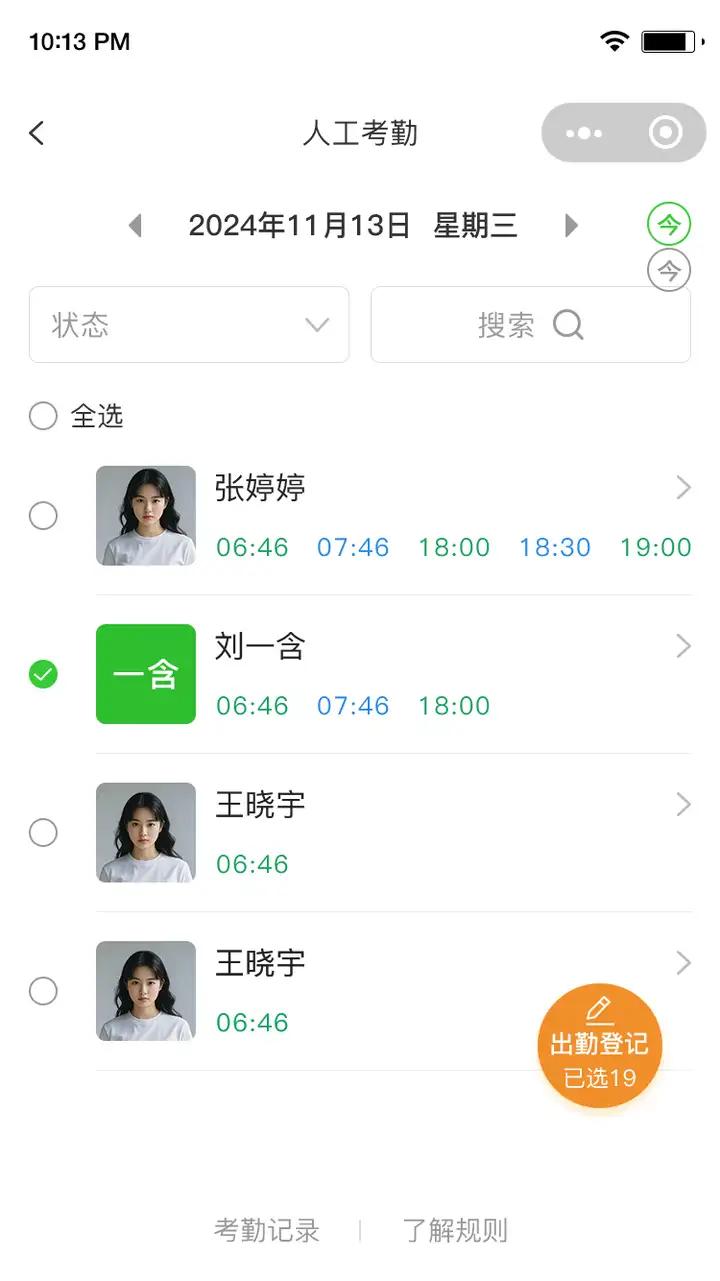Close the mini program with circle button
This screenshot has width=720, height=1281.
click(665, 133)
